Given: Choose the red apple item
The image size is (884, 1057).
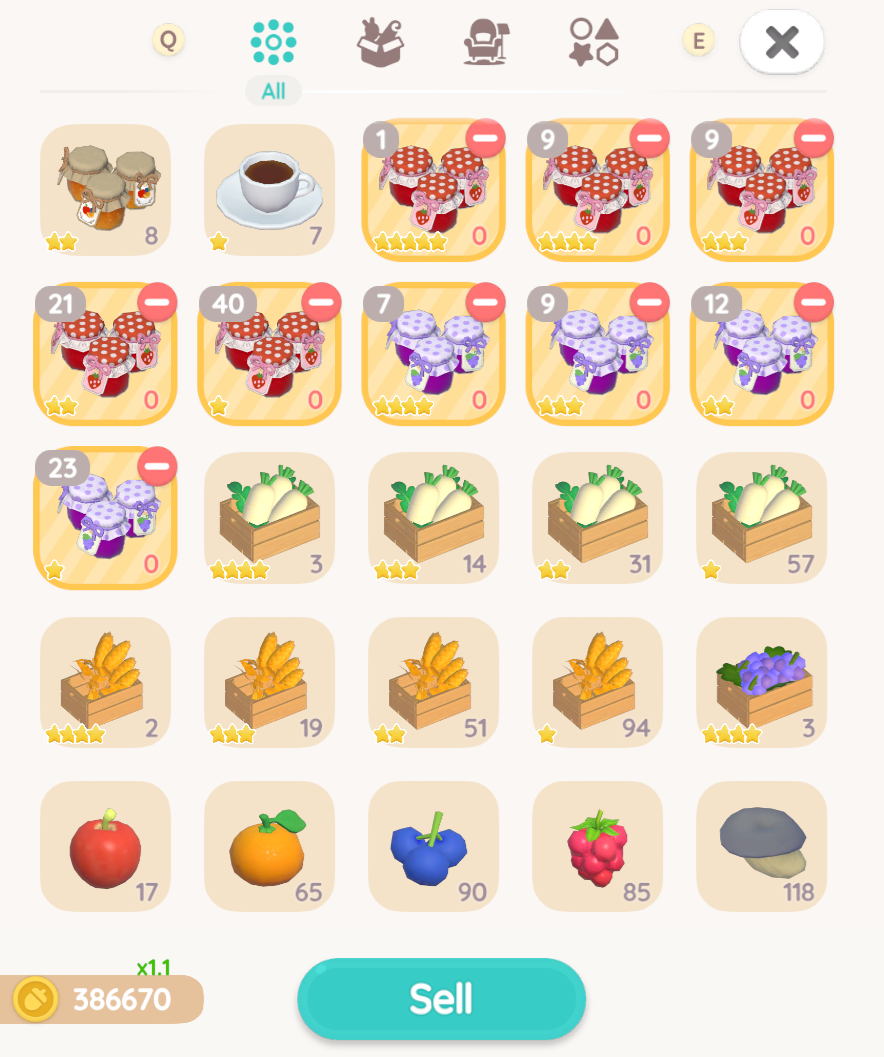Looking at the screenshot, I should 105,845.
